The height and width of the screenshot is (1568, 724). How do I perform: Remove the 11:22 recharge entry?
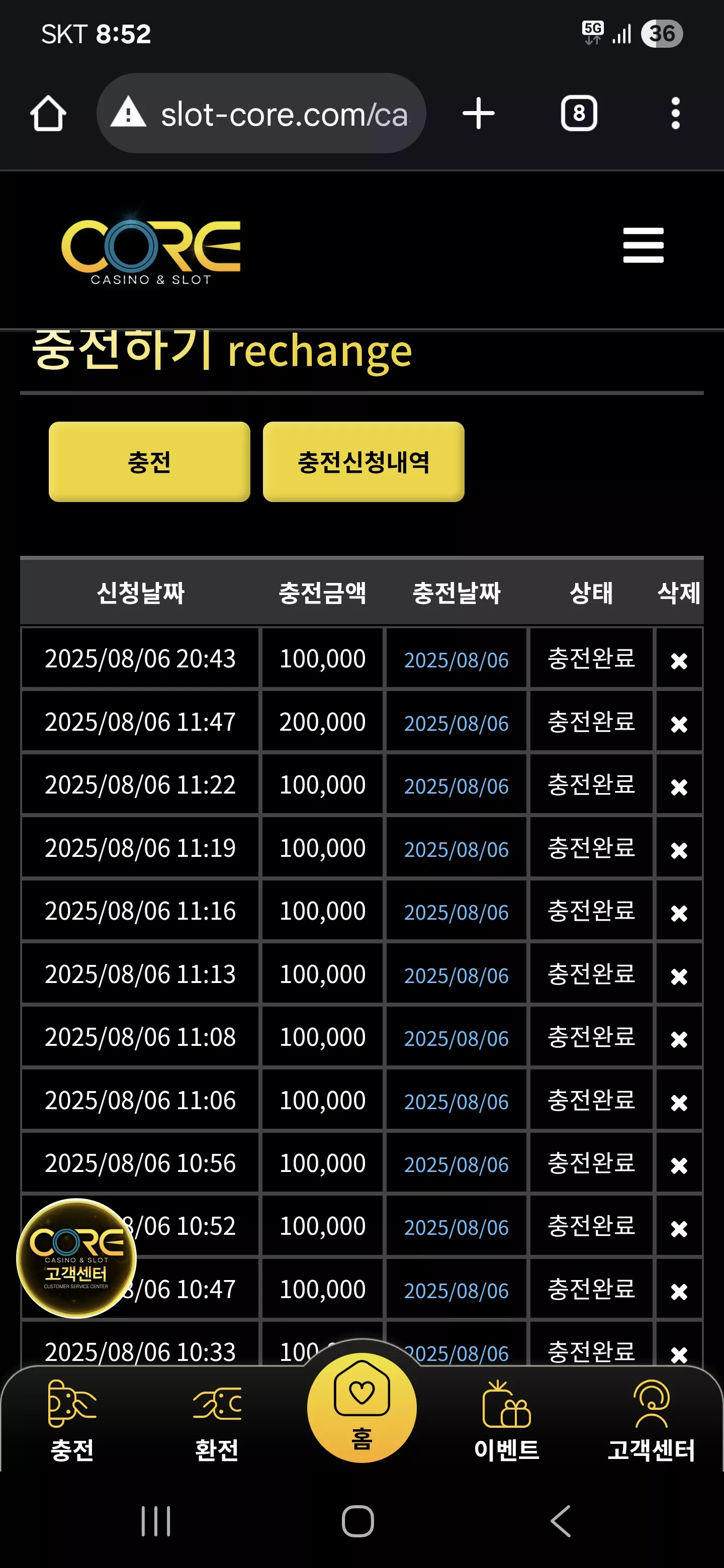point(679,787)
